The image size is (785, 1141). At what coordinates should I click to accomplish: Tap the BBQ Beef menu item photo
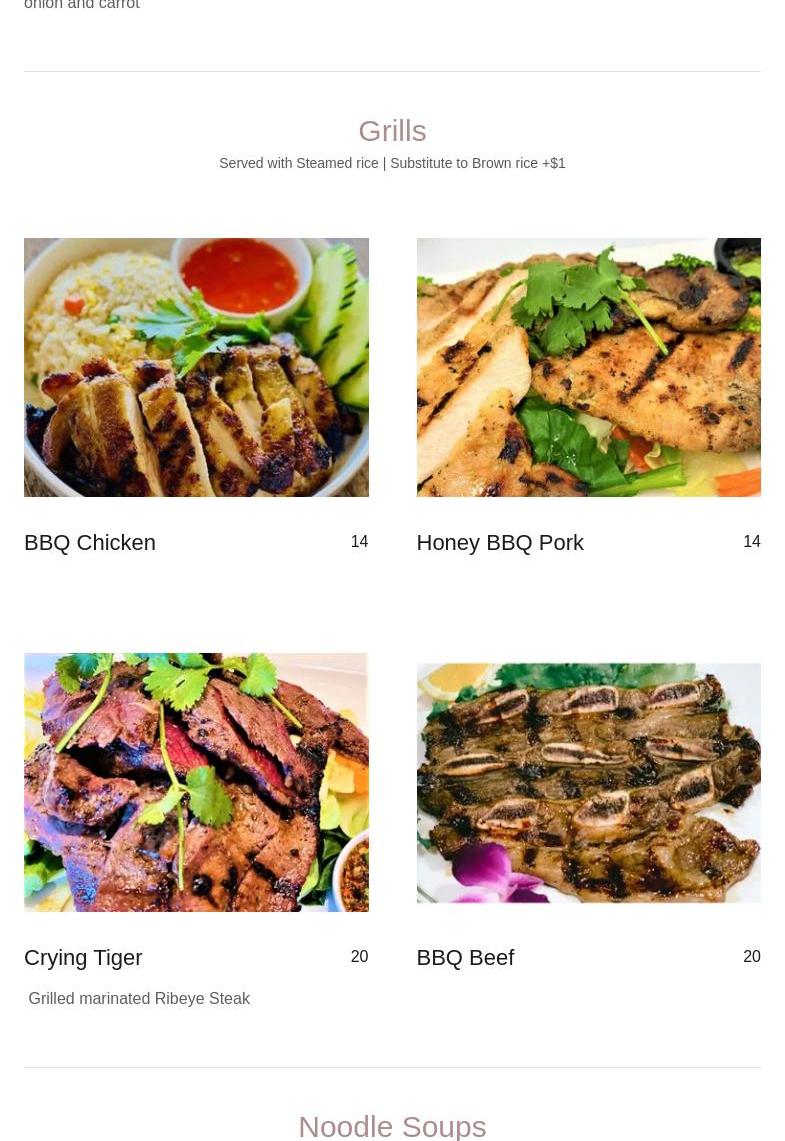pos(588,782)
